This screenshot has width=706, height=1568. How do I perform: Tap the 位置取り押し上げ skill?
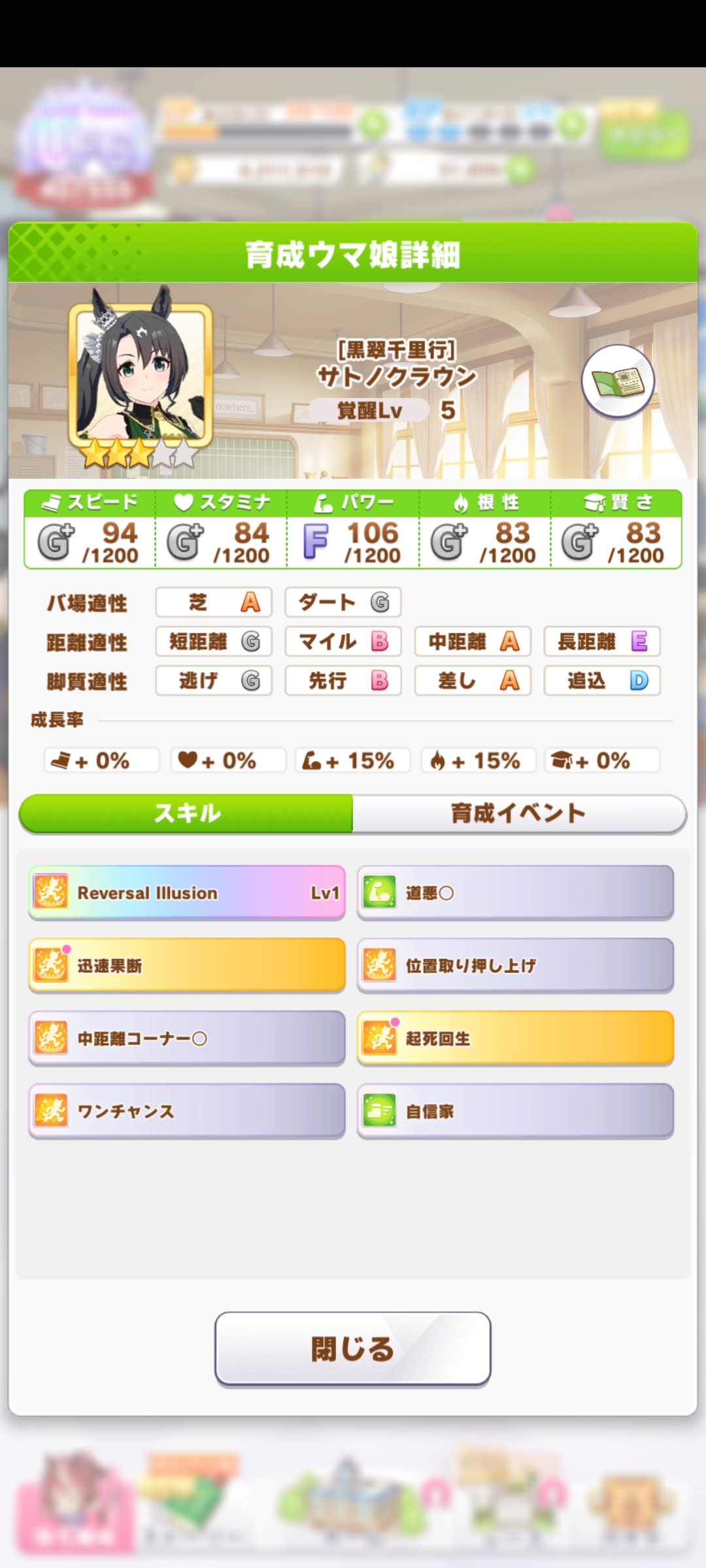coord(515,965)
